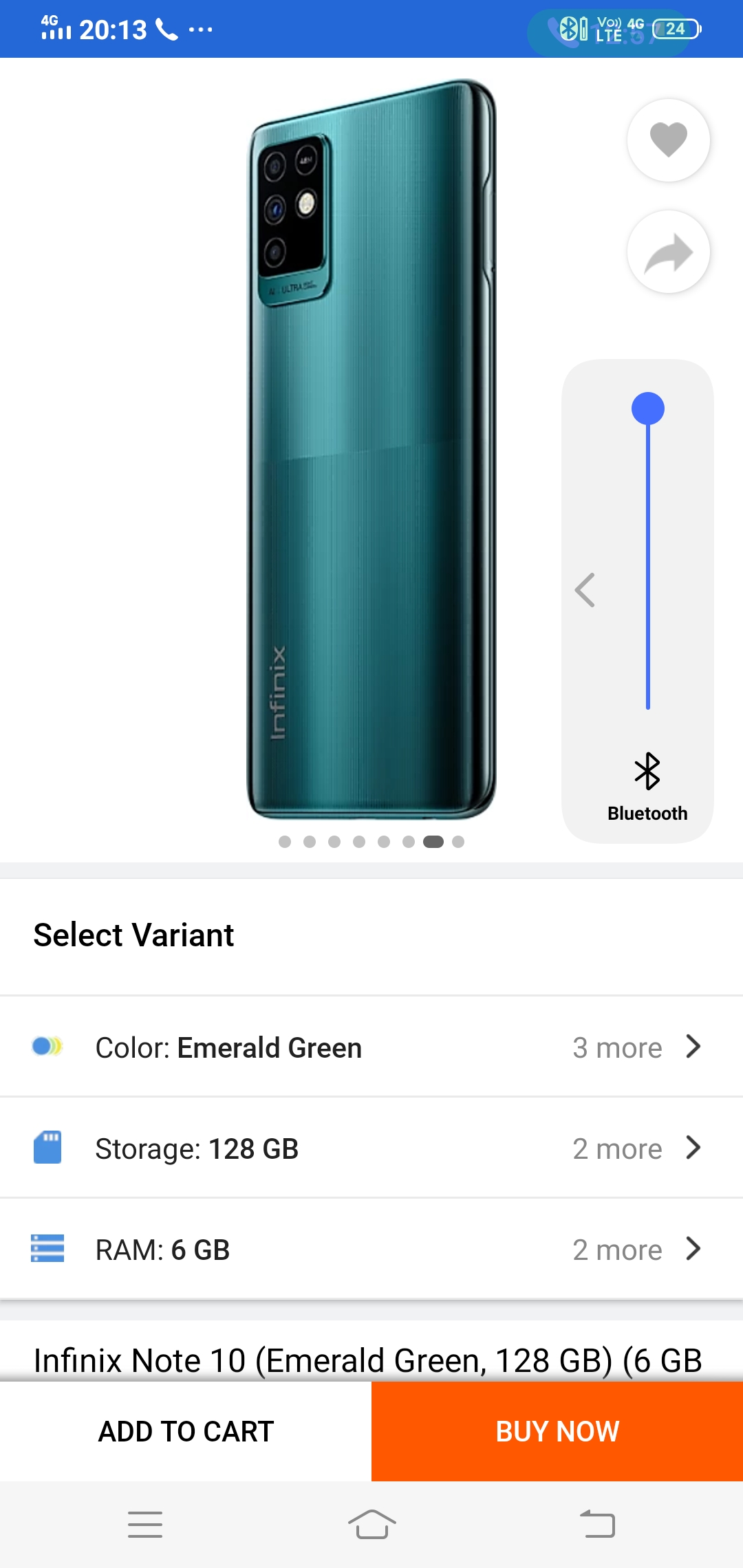Collapse the Bluetooth volume panel arrow
743x1568 pixels.
point(585,590)
